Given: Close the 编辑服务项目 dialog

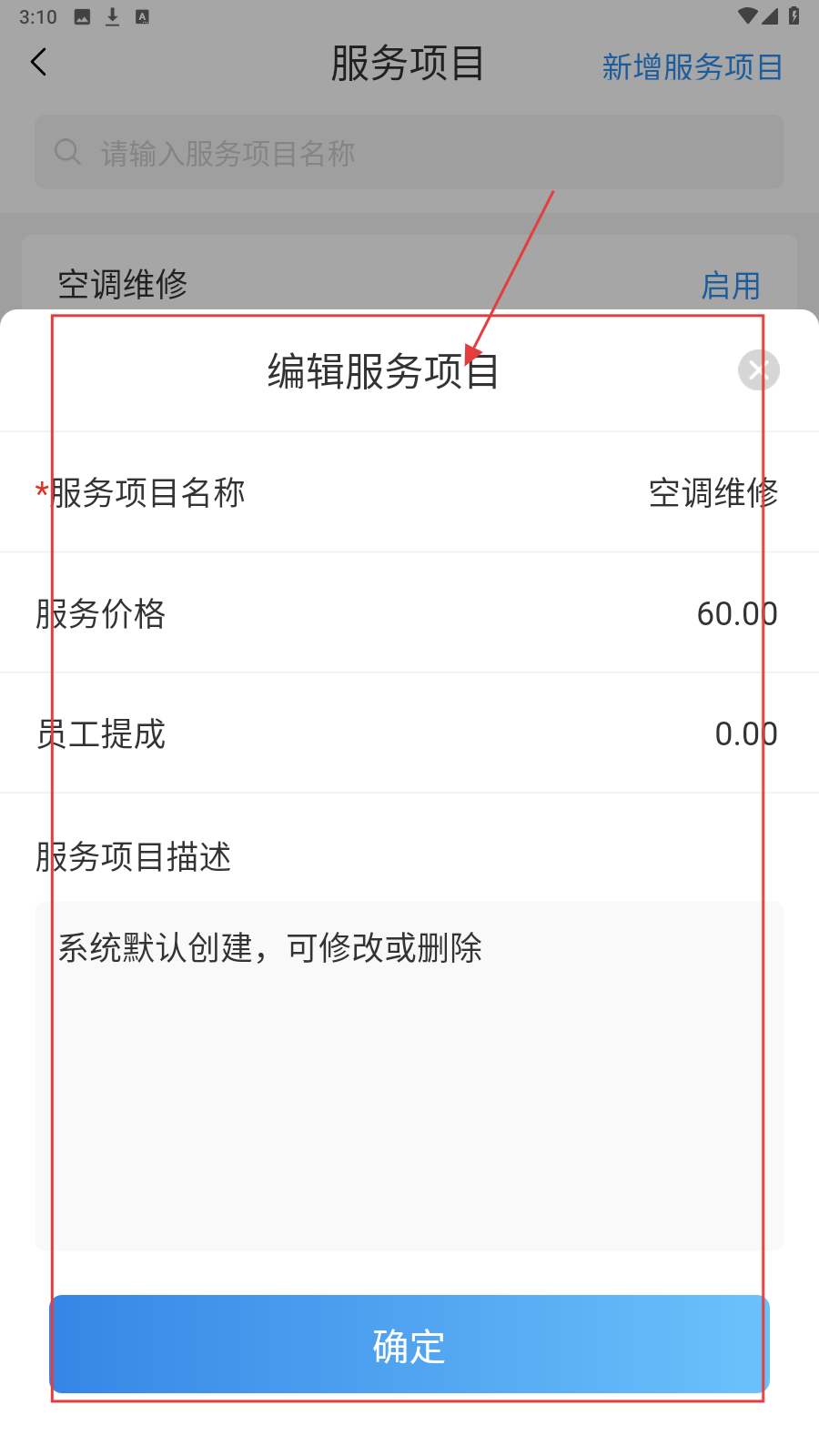Looking at the screenshot, I should click(758, 370).
